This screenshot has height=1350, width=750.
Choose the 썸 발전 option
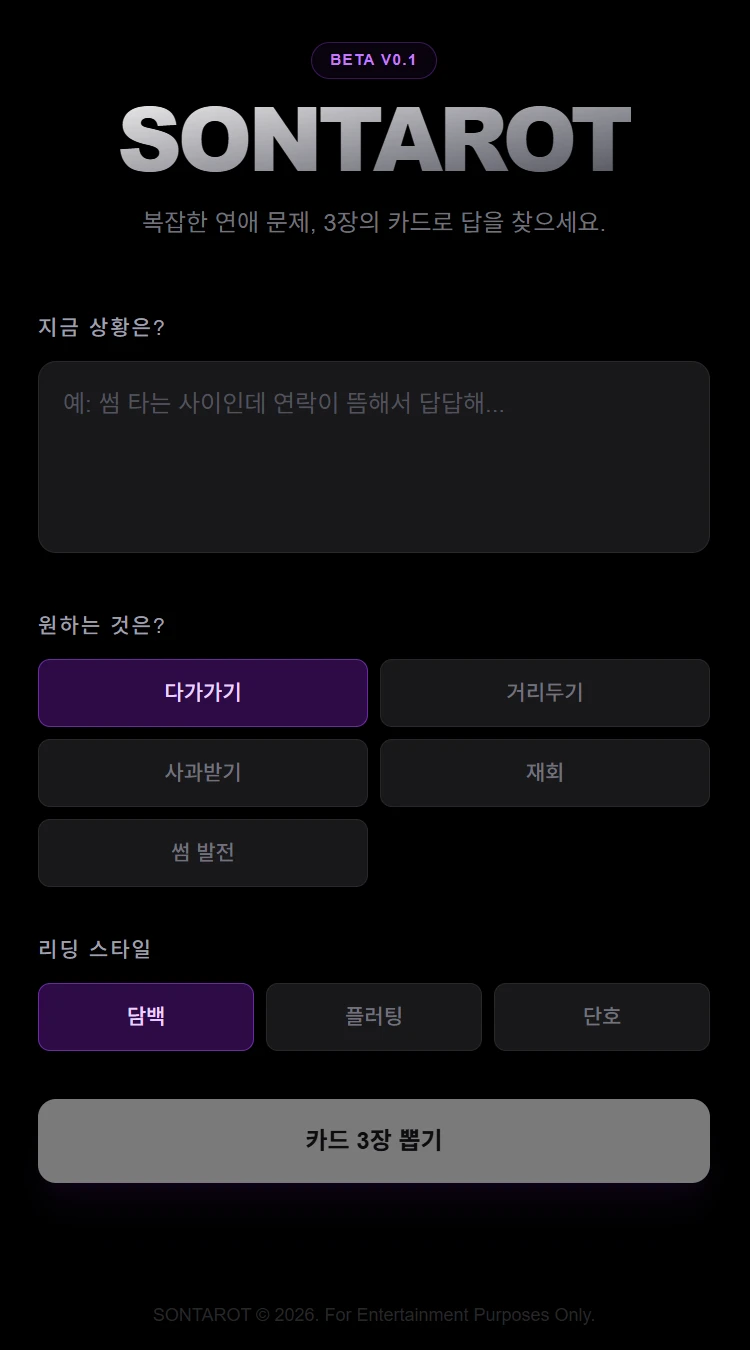[203, 853]
